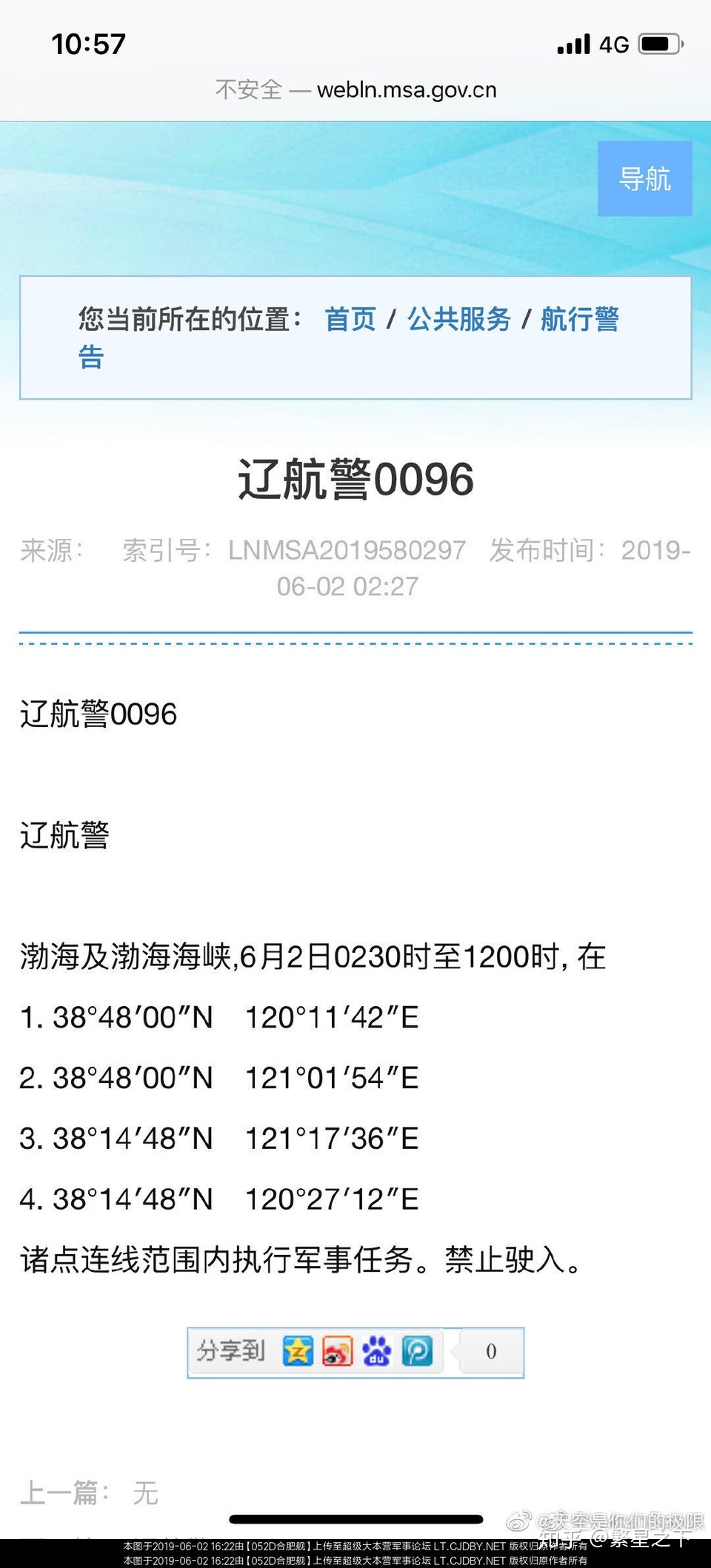The width and height of the screenshot is (711, 1568).
Task: Share to Tencent Weibo icon
Action: click(417, 1351)
